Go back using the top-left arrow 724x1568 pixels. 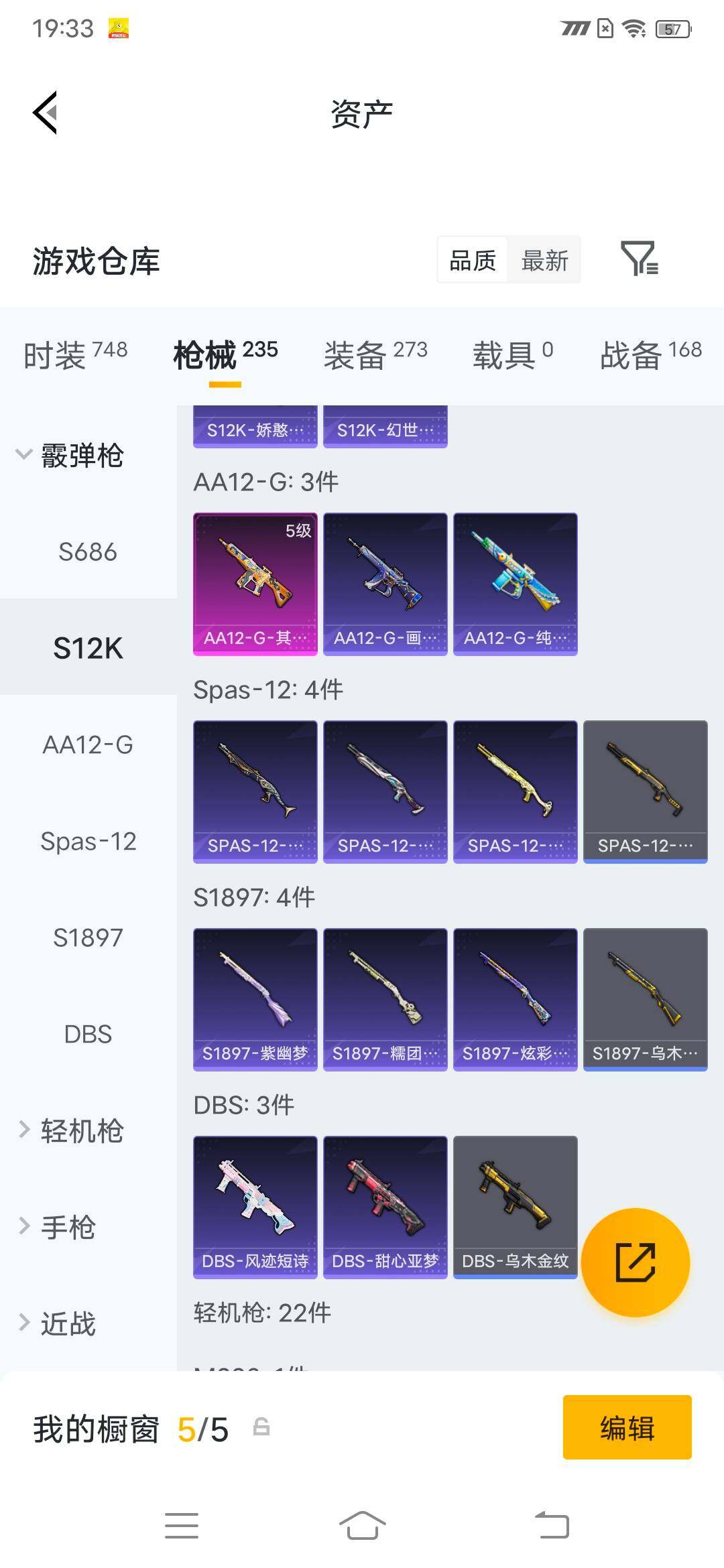45,113
